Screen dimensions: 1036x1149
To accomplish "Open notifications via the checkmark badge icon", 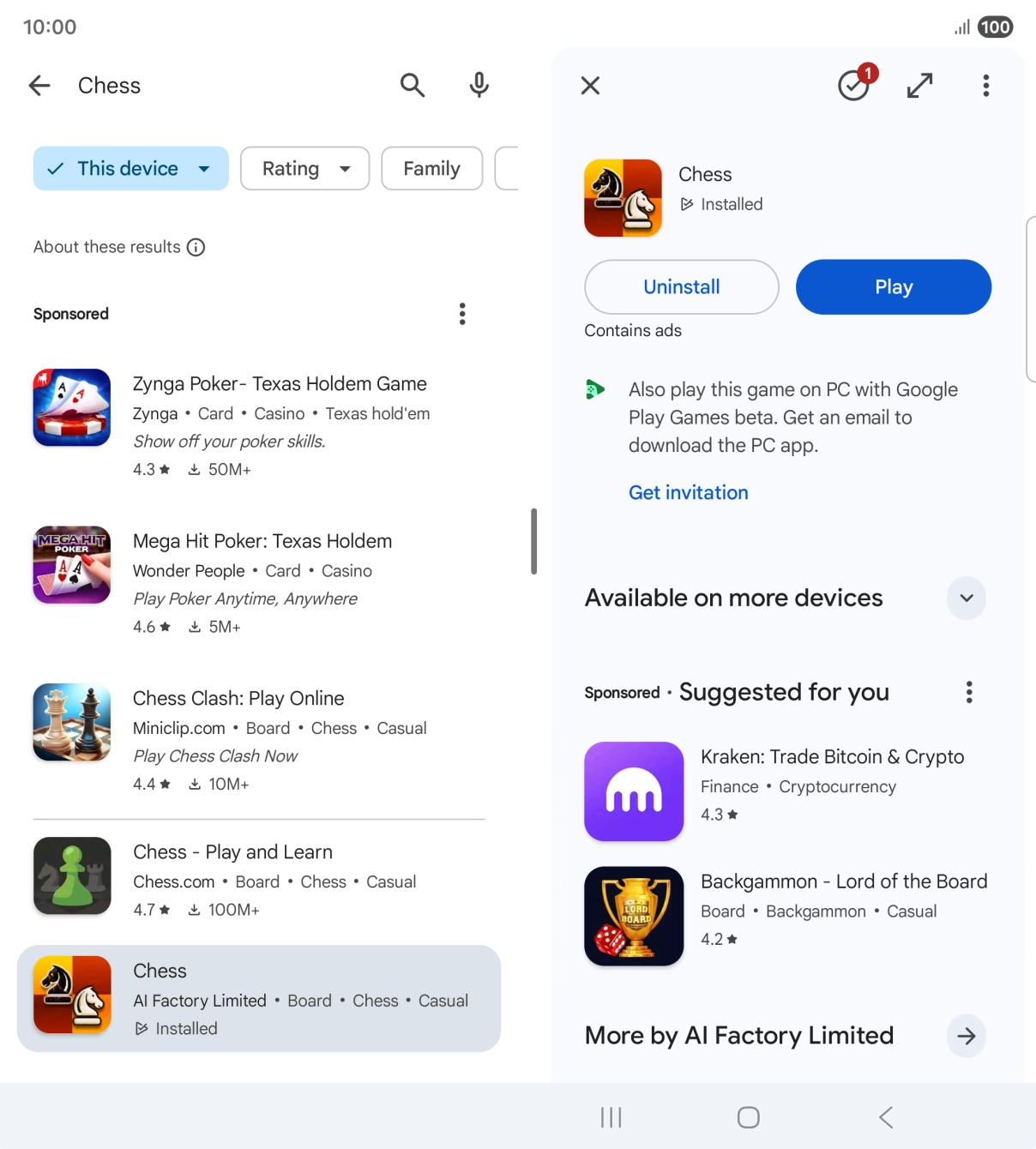I will tap(853, 85).
